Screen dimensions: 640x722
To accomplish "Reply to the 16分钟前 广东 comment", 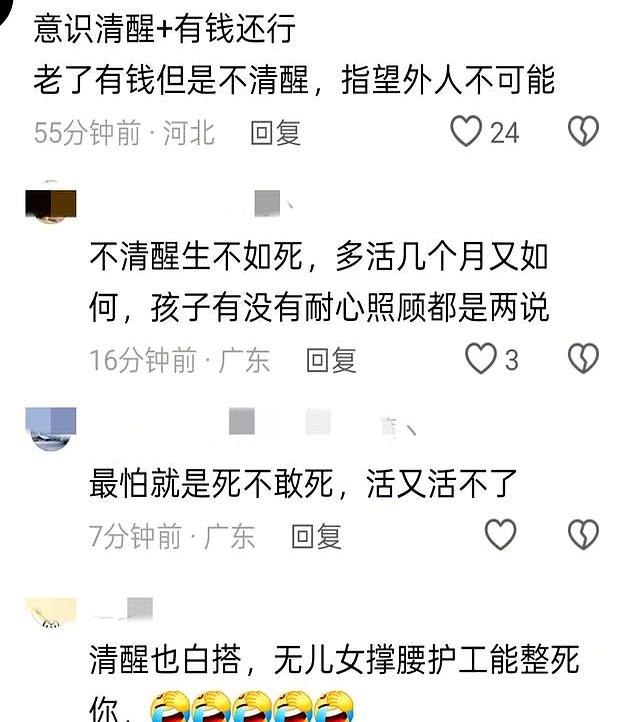I will [x=331, y=360].
